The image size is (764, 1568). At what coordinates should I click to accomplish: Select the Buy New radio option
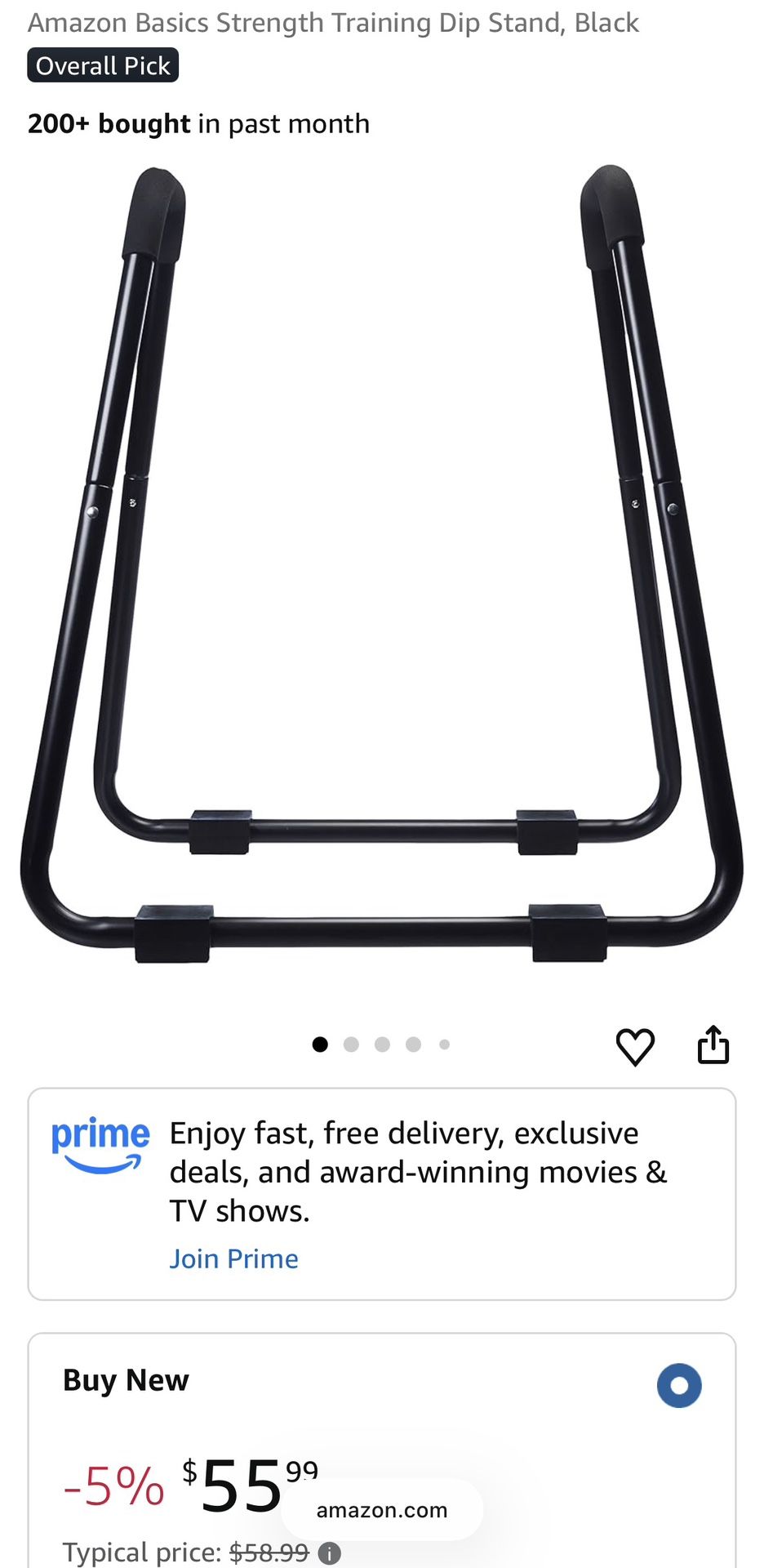click(679, 1385)
